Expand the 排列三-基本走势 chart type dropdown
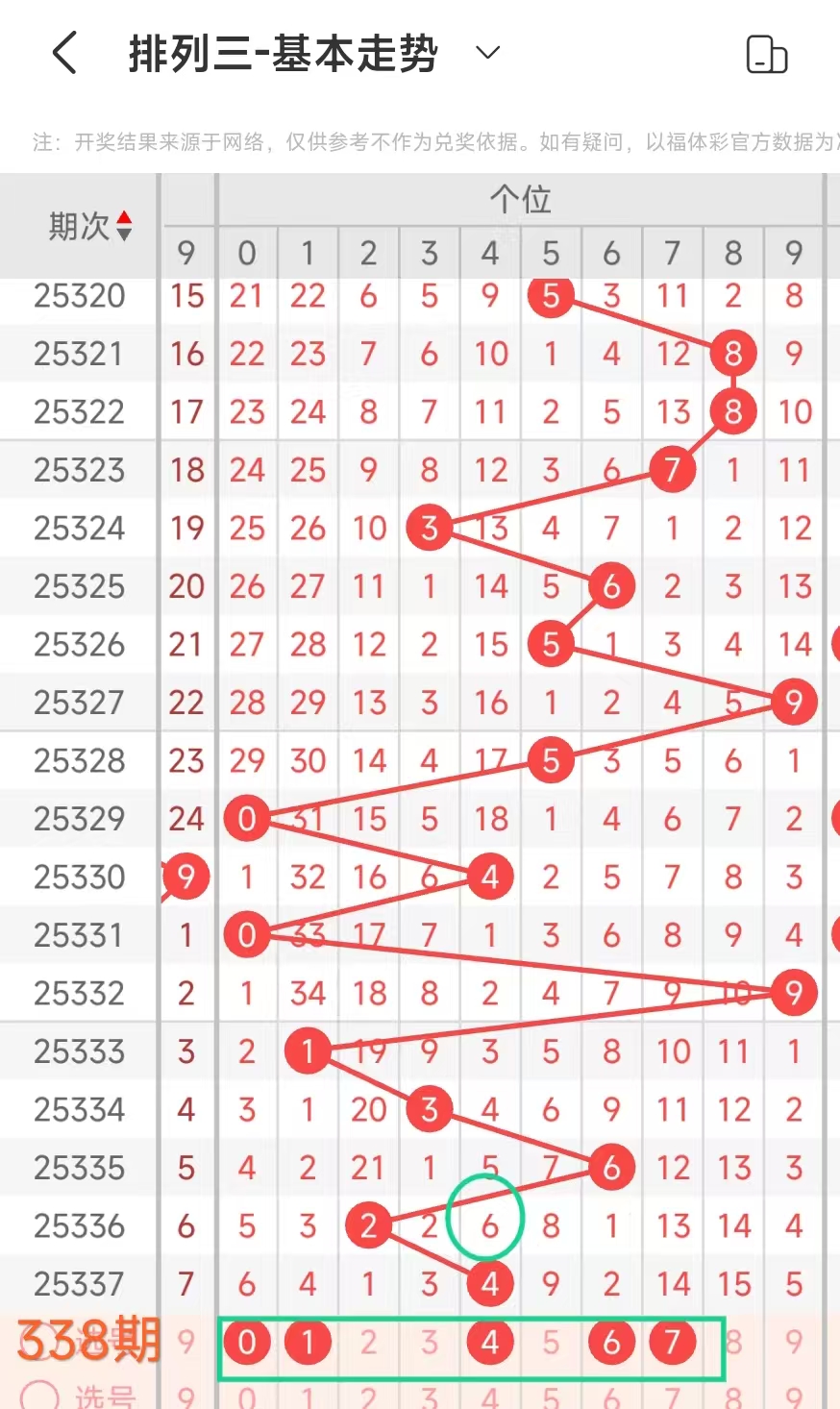The width and height of the screenshot is (840, 1409). 488,53
